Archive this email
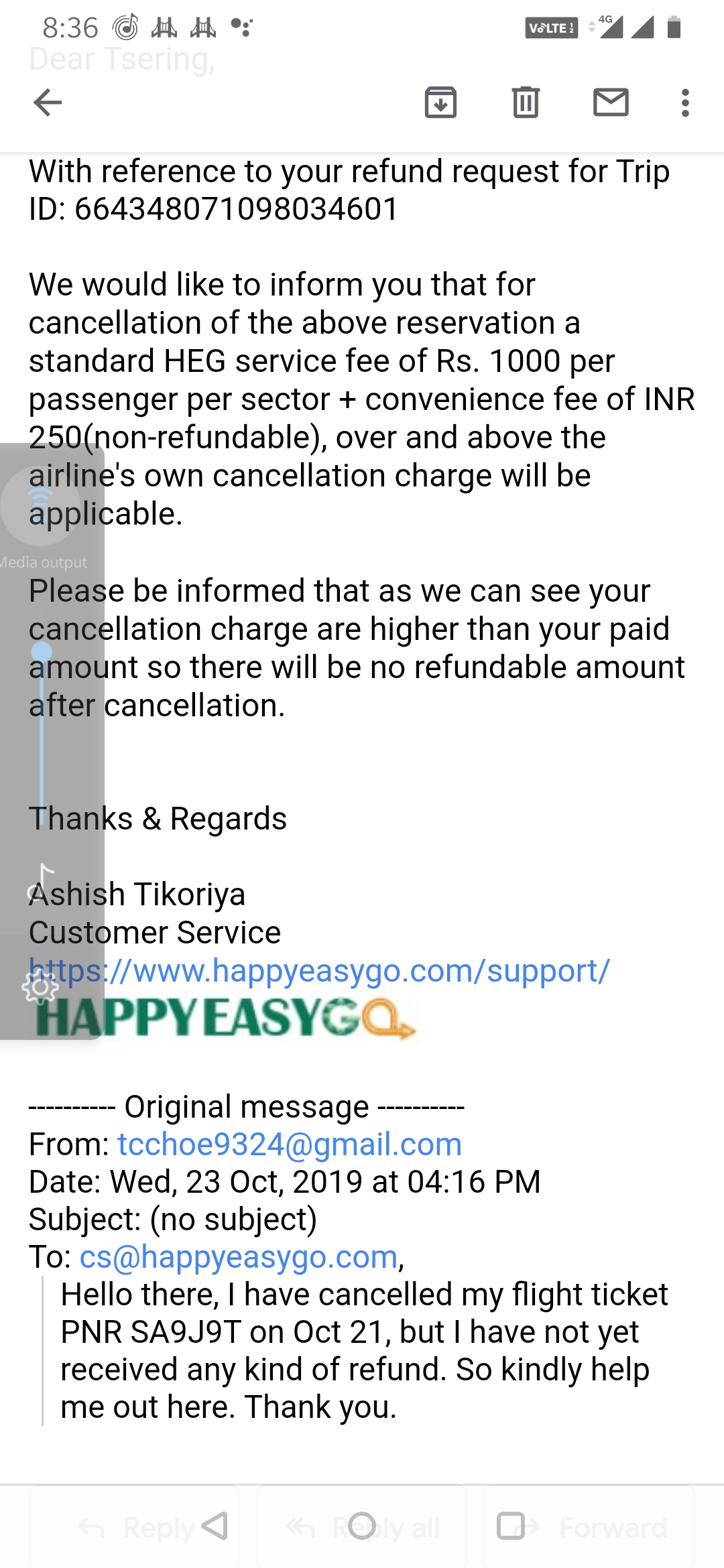Image resolution: width=724 pixels, height=1568 pixels. (x=440, y=103)
